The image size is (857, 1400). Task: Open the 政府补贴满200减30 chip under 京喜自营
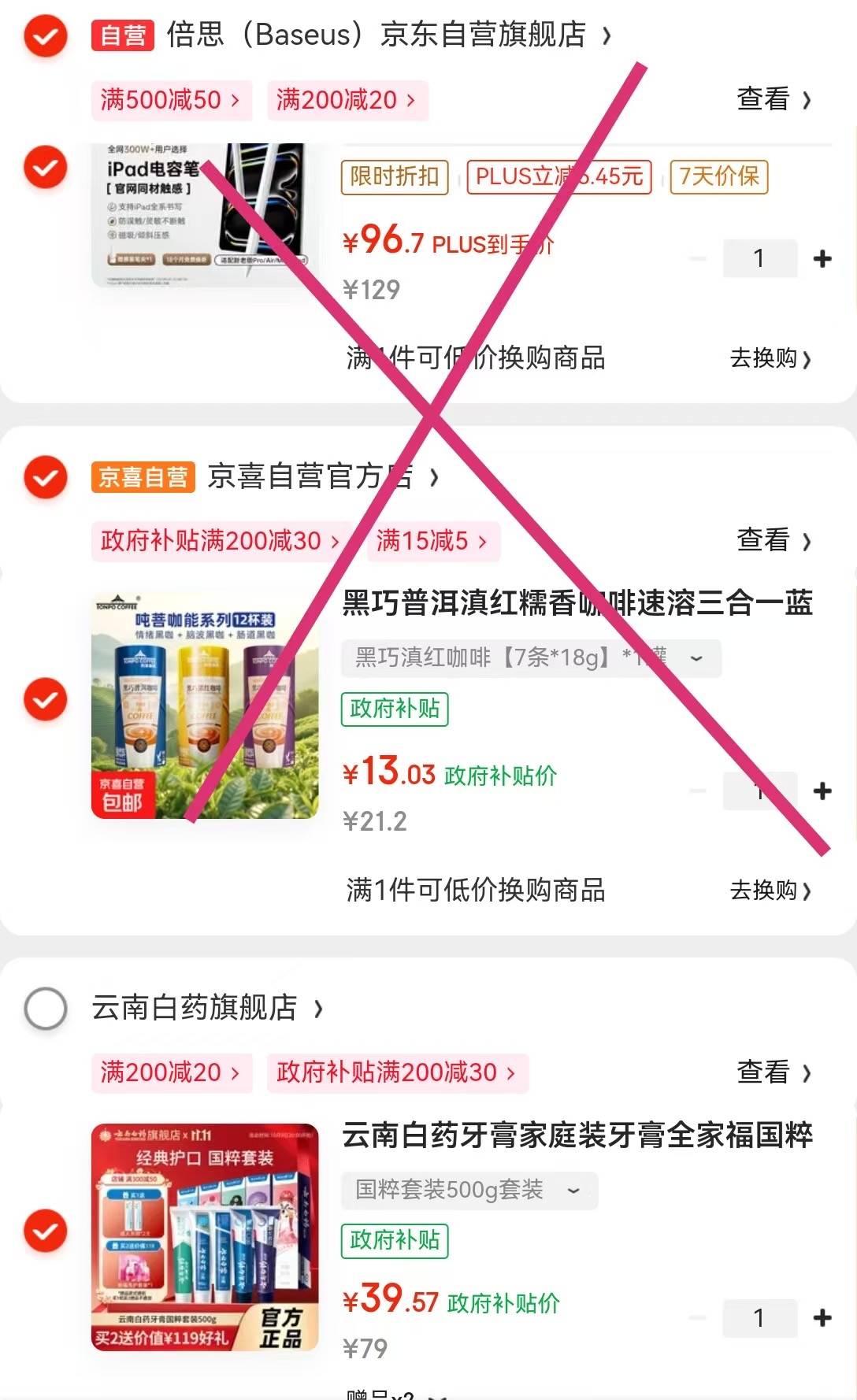point(221,541)
